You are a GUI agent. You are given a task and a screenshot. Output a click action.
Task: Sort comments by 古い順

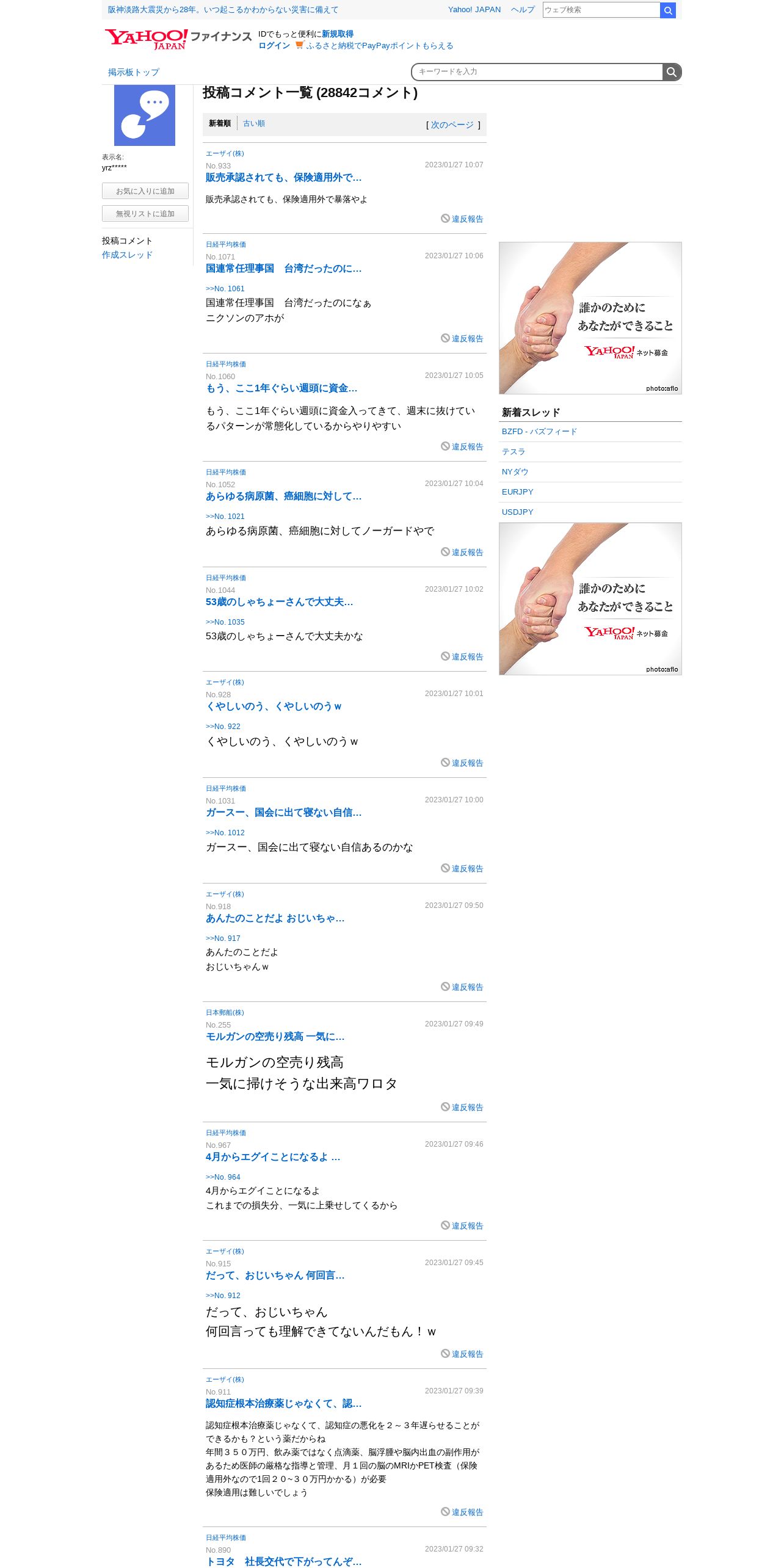254,123
